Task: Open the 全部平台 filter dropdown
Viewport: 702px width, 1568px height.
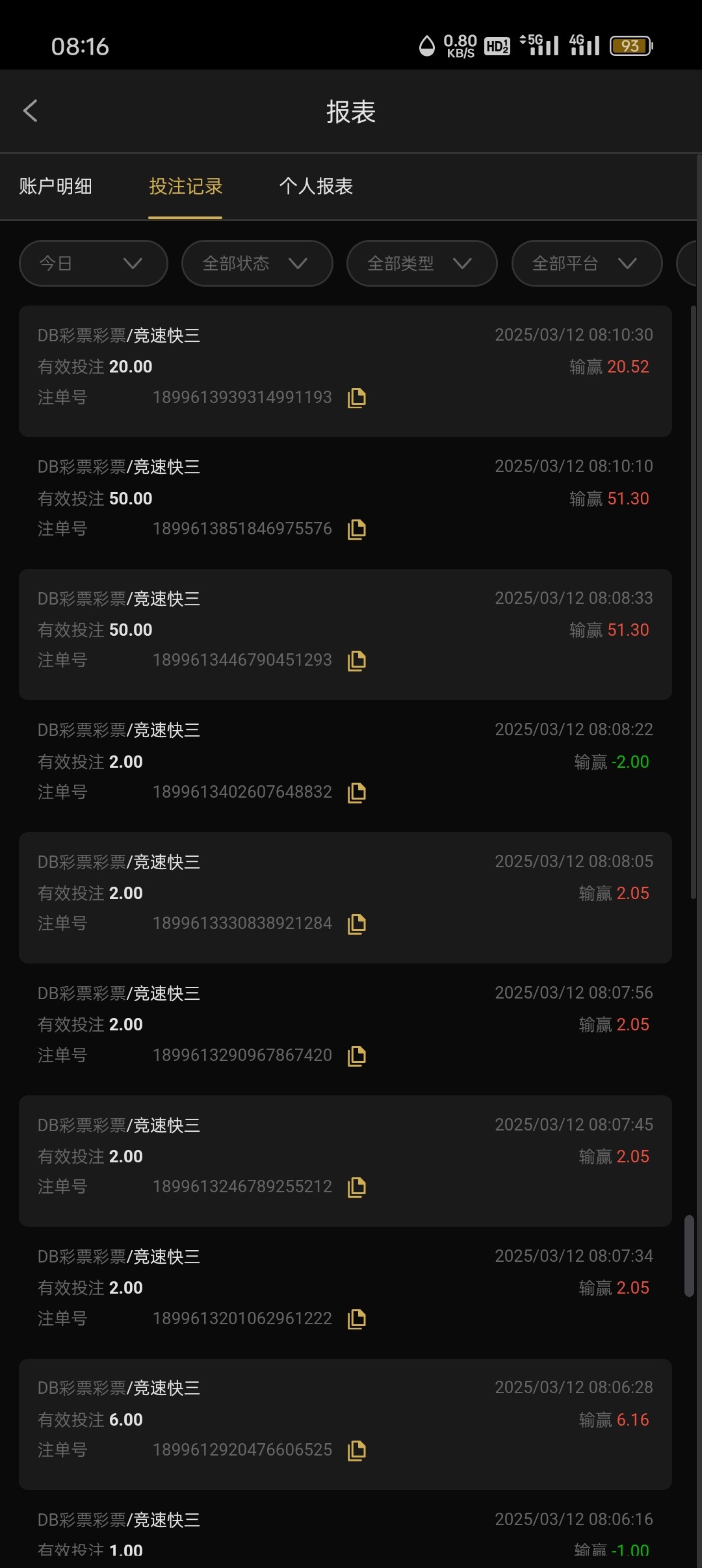Action: [587, 263]
